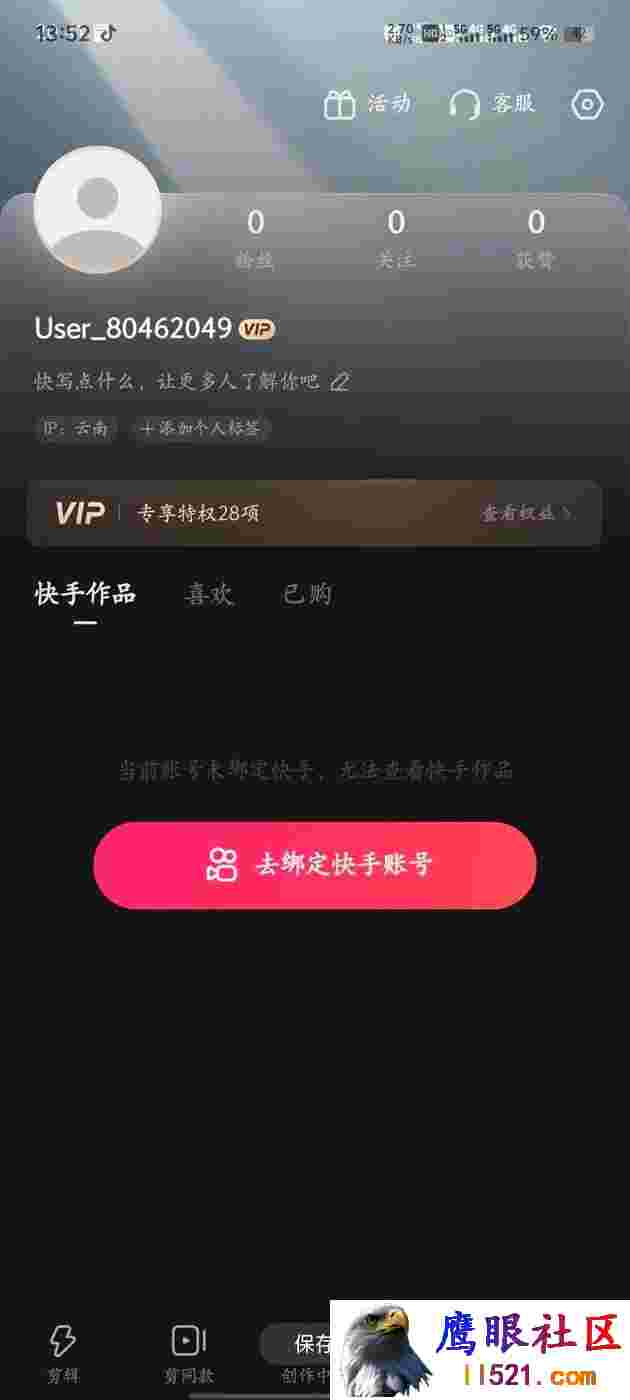Edit the bio with the pencil icon
The image size is (630, 1400).
tap(340, 381)
